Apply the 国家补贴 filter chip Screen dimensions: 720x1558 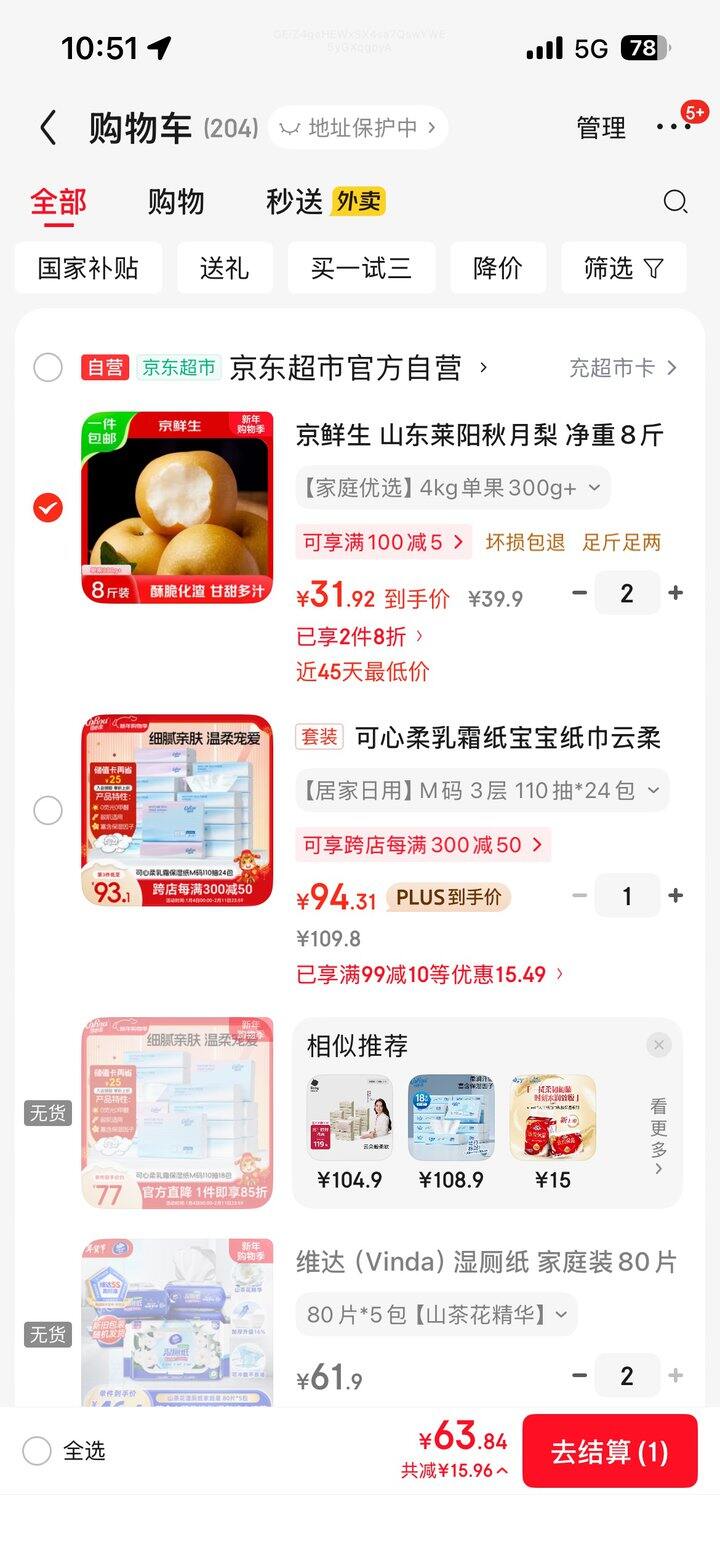(x=88, y=268)
